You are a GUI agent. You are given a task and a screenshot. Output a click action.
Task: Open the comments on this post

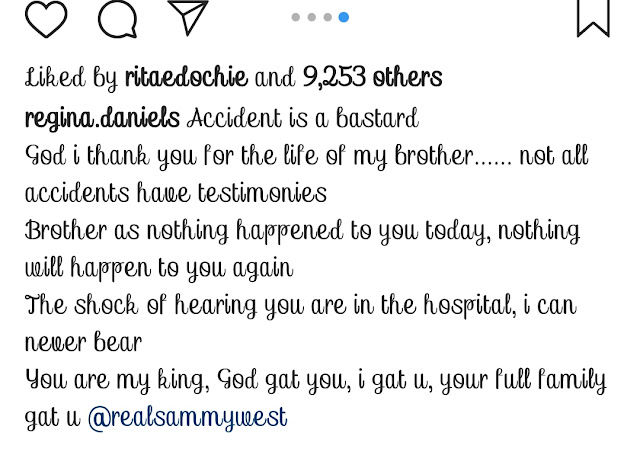(x=118, y=17)
